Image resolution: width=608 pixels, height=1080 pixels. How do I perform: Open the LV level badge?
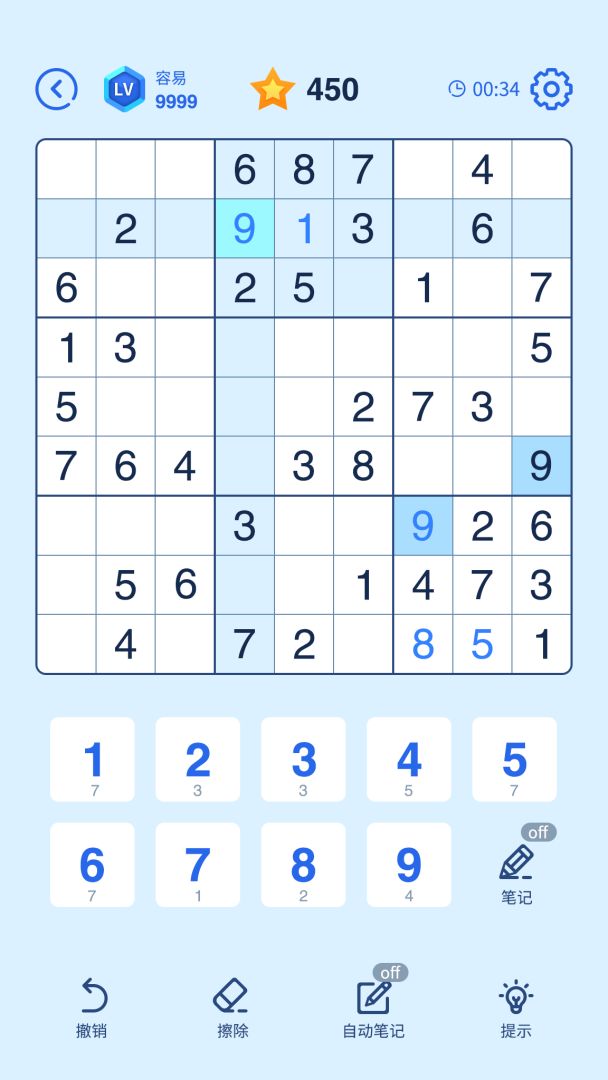[x=124, y=89]
